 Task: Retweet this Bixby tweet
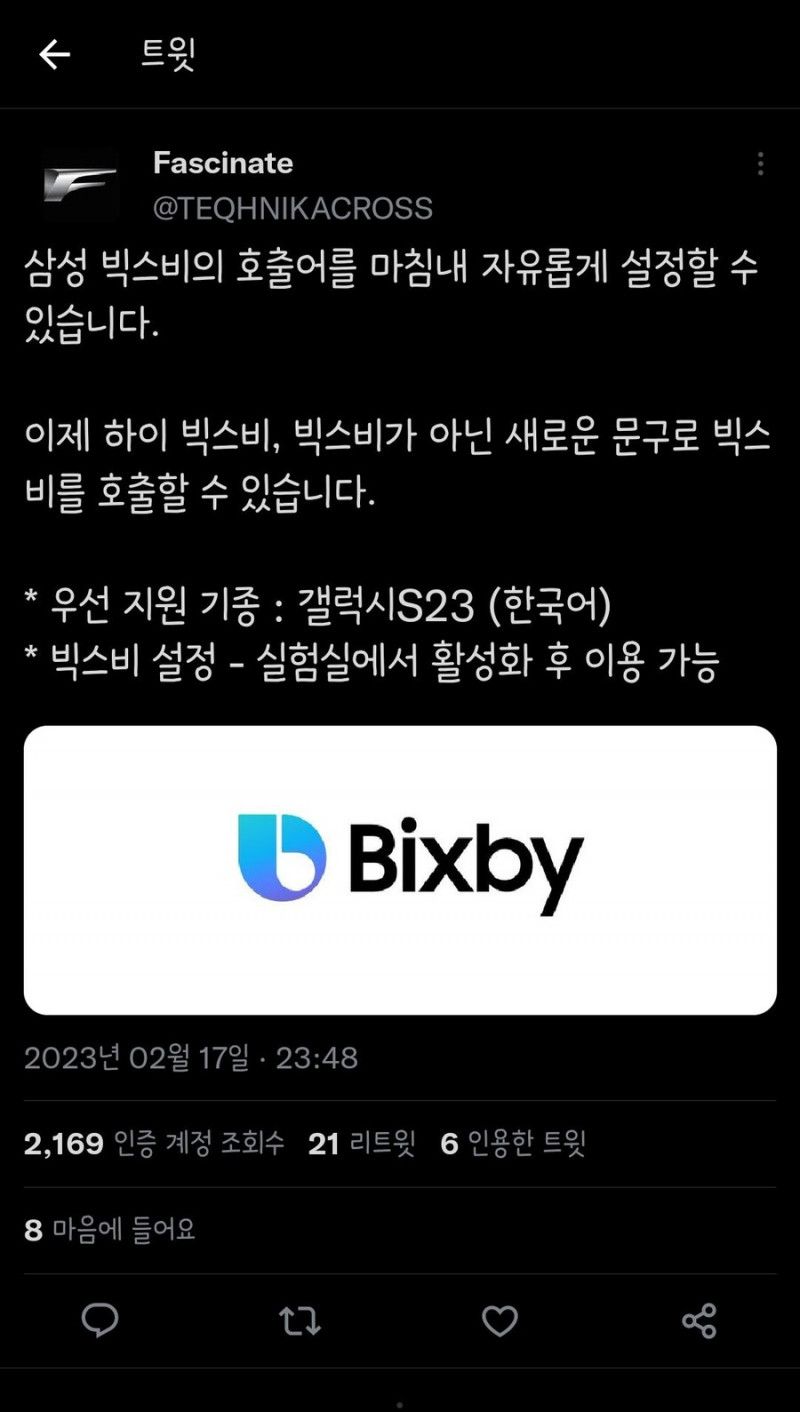pos(299,1320)
